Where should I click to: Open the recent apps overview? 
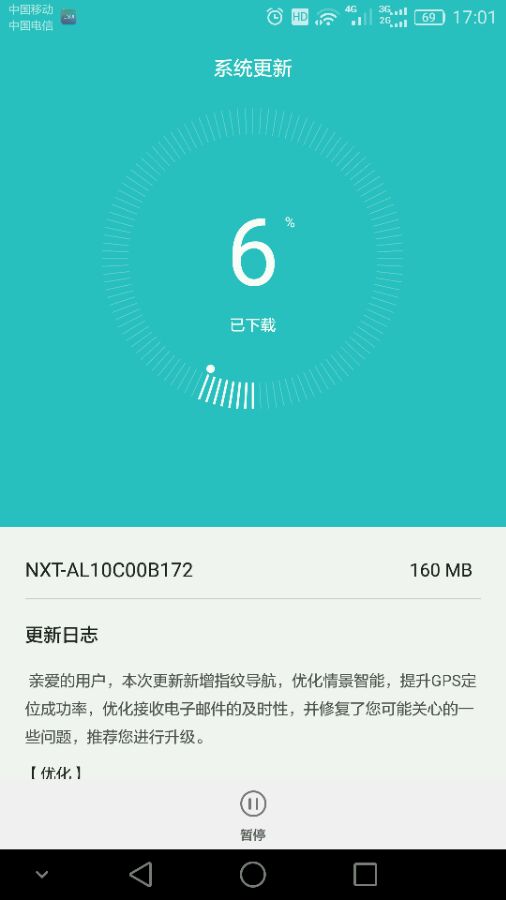365,874
